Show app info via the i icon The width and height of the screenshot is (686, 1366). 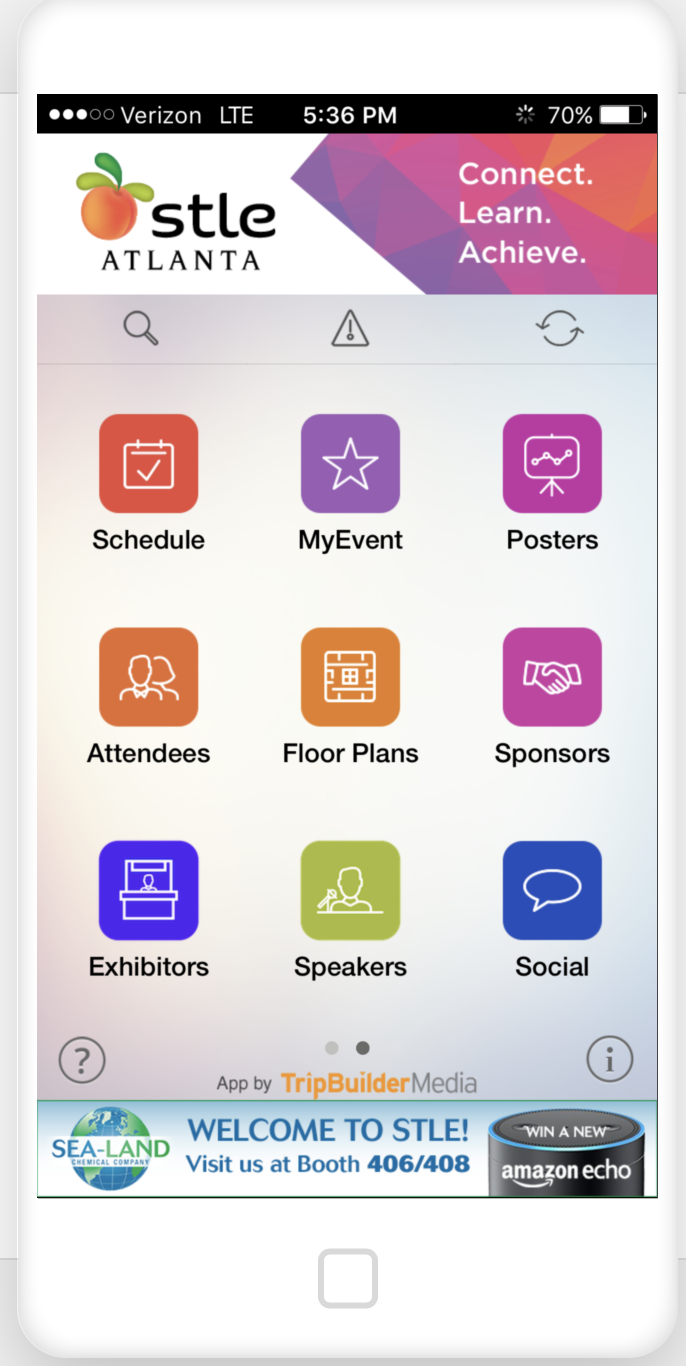(x=610, y=1058)
